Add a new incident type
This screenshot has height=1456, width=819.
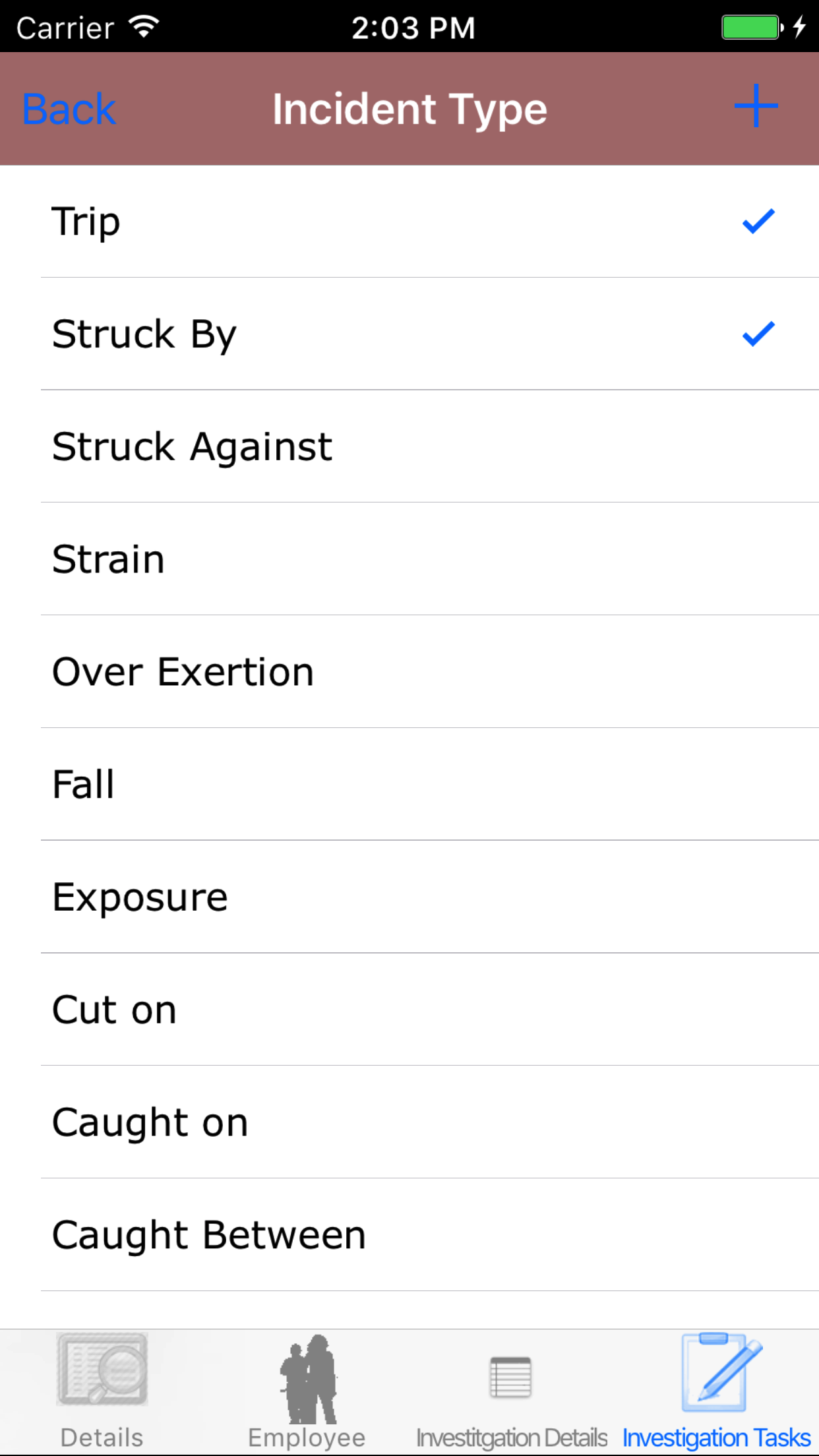tap(756, 106)
